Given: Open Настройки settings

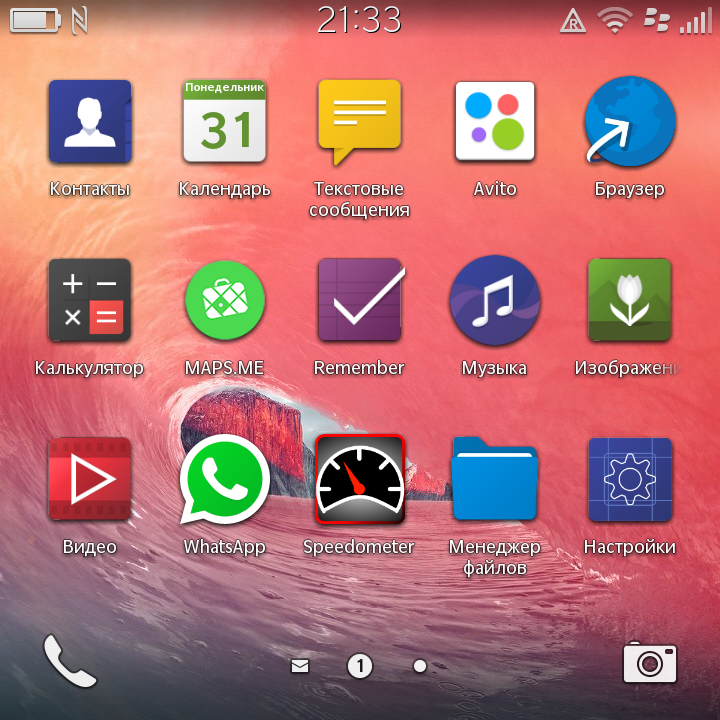Looking at the screenshot, I should click(629, 479).
